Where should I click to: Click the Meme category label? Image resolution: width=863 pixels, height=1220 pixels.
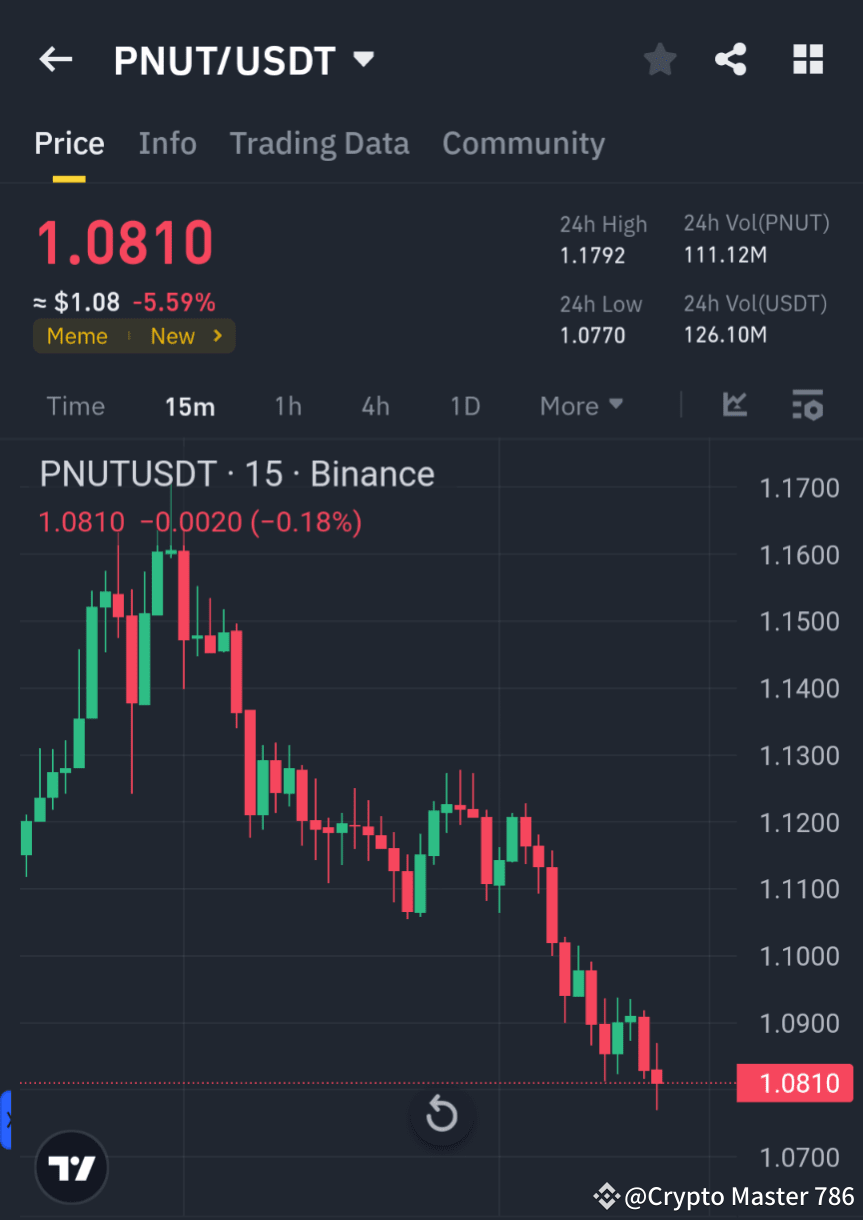point(77,336)
